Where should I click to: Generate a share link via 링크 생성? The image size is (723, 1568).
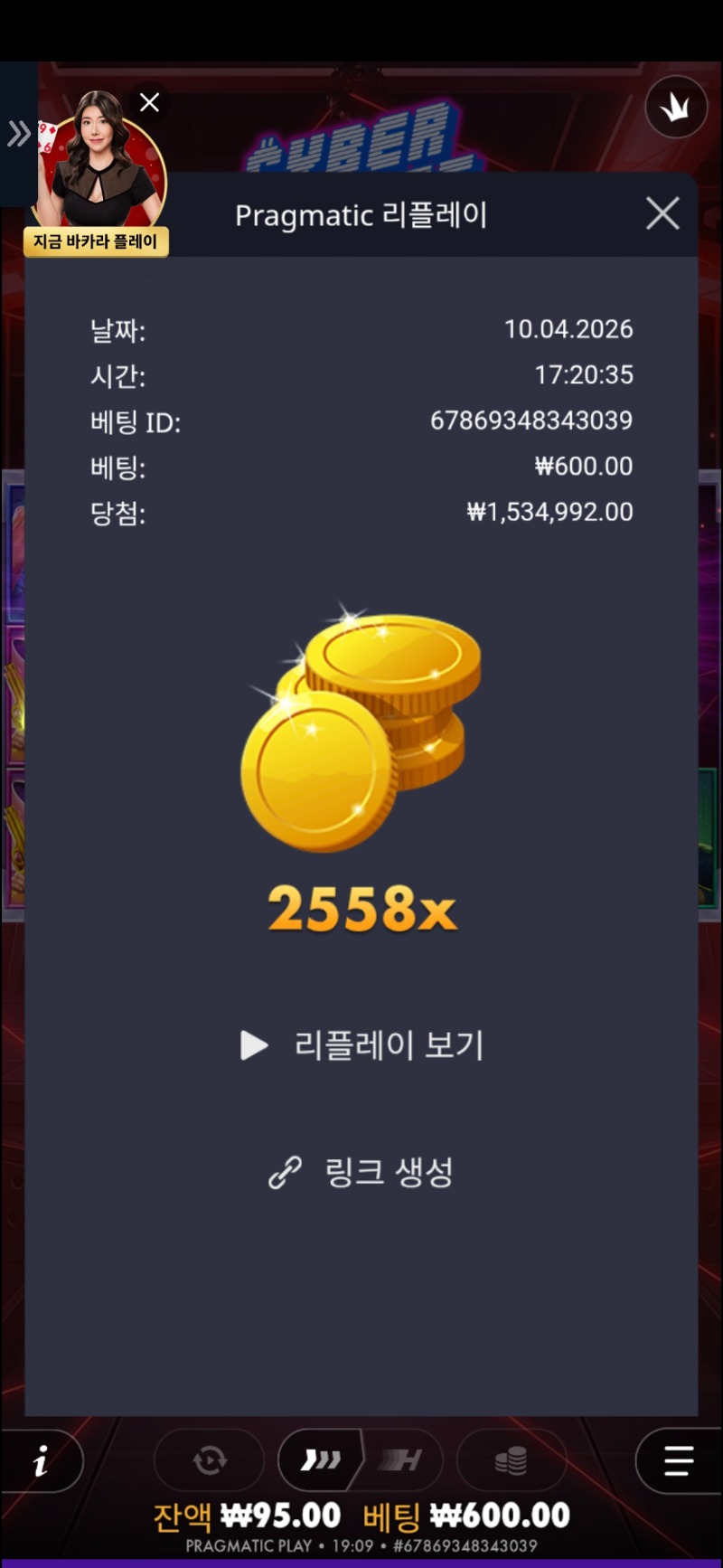(x=361, y=1172)
